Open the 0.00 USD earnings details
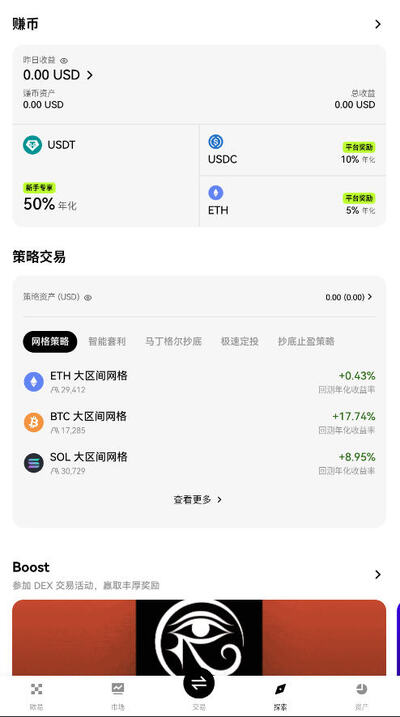Viewport: 400px width, 717px height. (58, 75)
